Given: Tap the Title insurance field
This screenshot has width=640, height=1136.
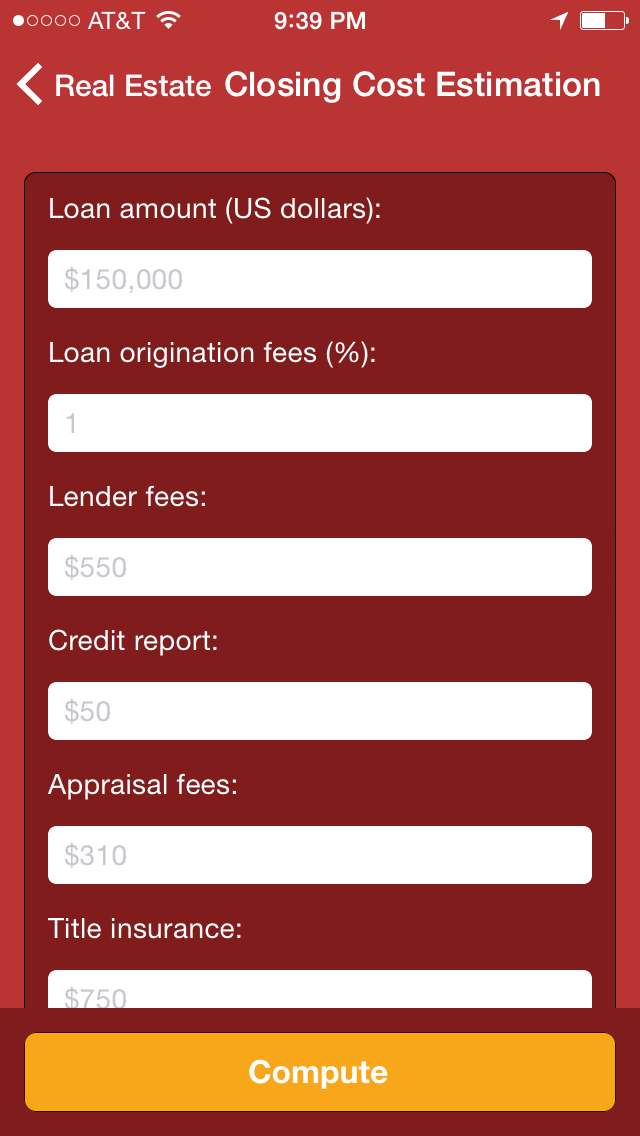Looking at the screenshot, I should (320, 989).
